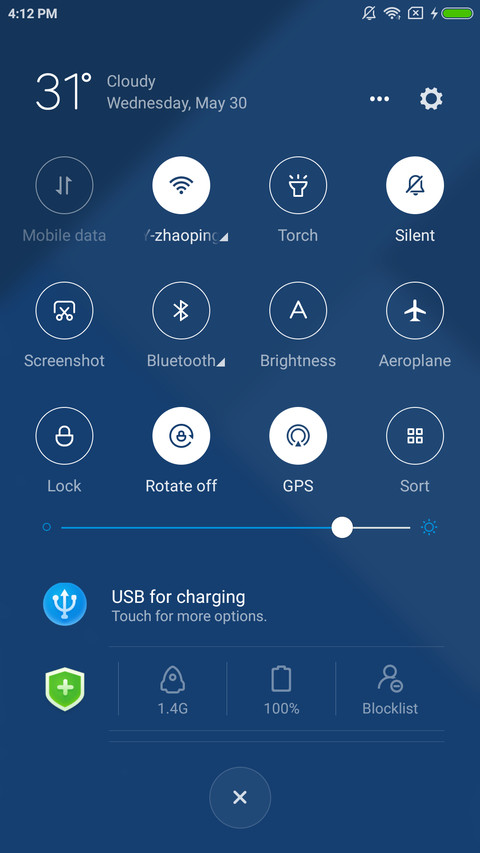
Task: Tap the 1.4G memory cleaner rocket
Action: point(173,690)
